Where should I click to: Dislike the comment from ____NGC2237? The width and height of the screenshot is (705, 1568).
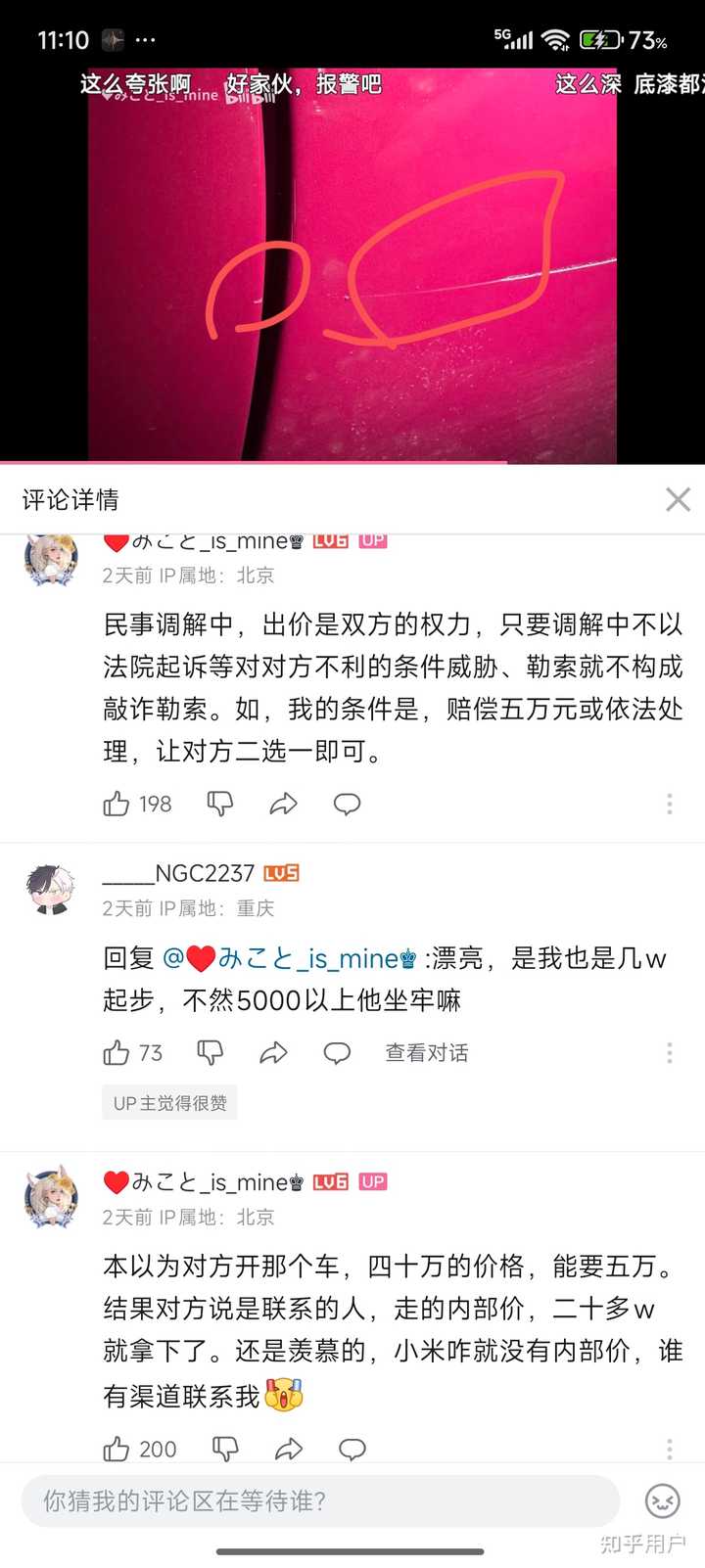[210, 1052]
